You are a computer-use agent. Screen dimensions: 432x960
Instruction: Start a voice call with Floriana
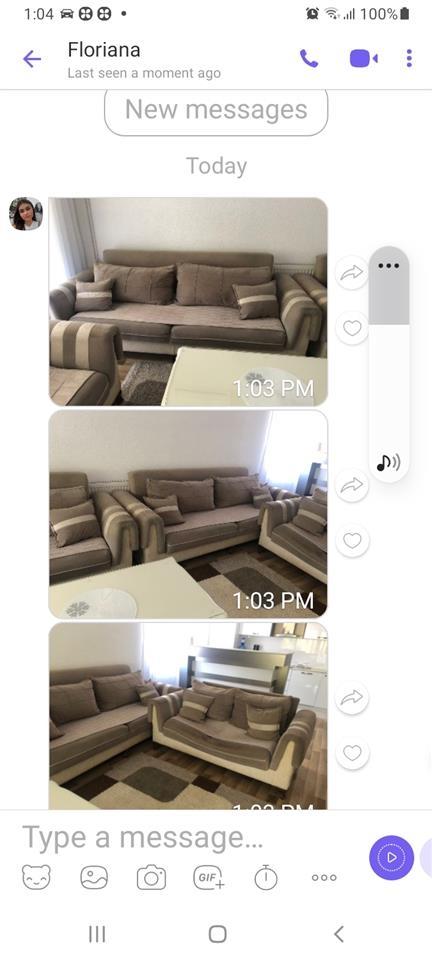pyautogui.click(x=308, y=59)
